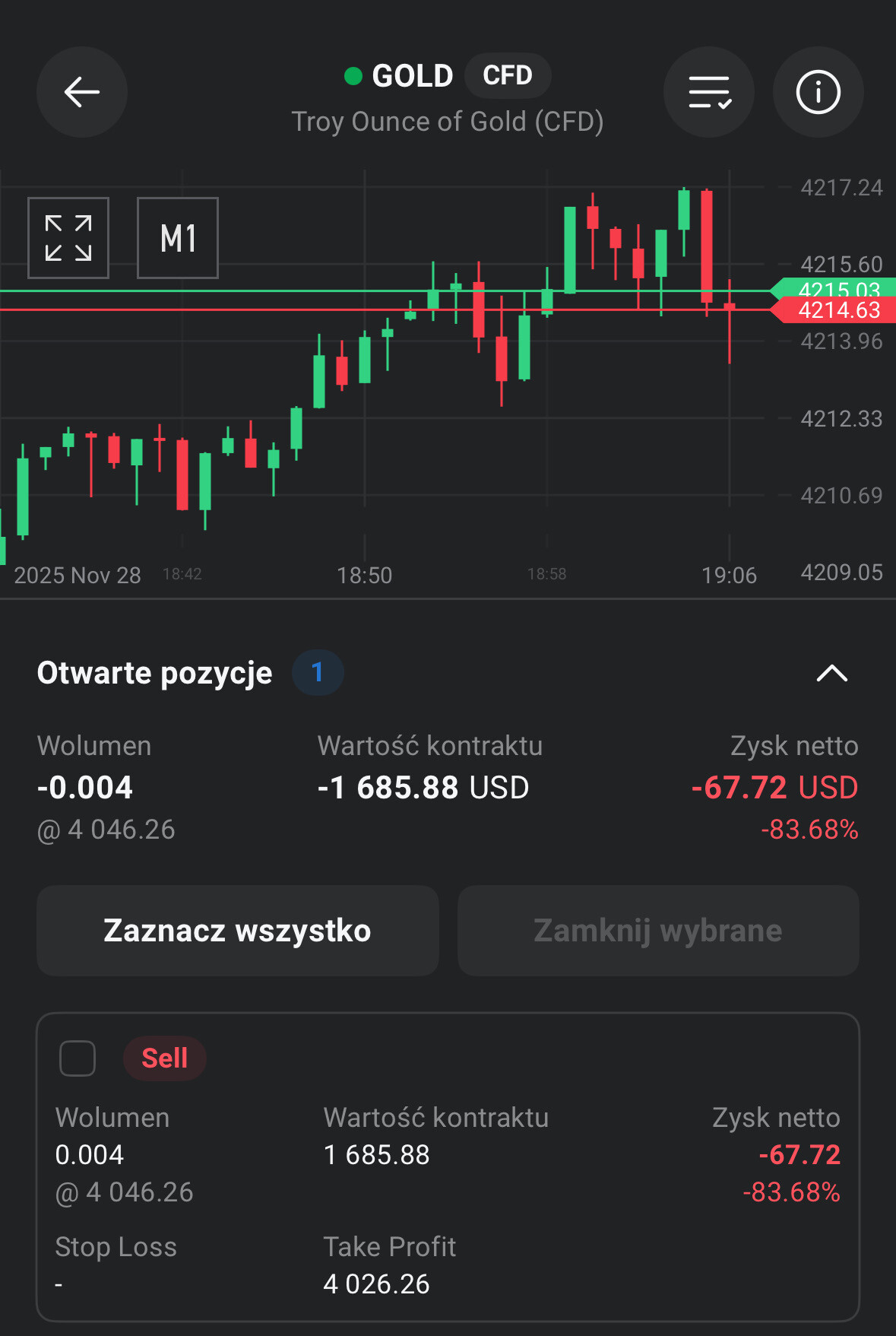Viewport: 896px width, 1336px height.
Task: Select the Sell position checkbox
Action: tap(78, 1058)
